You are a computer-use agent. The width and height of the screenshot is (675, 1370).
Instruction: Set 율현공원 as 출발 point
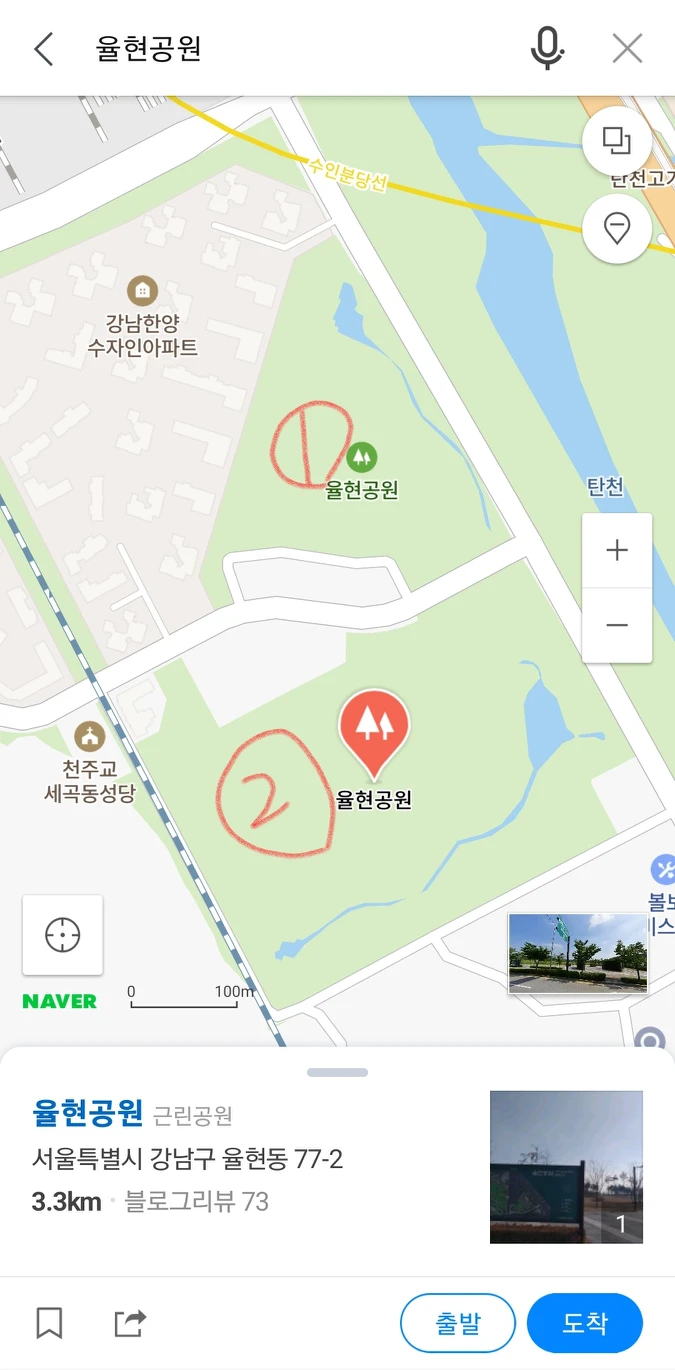(458, 1323)
